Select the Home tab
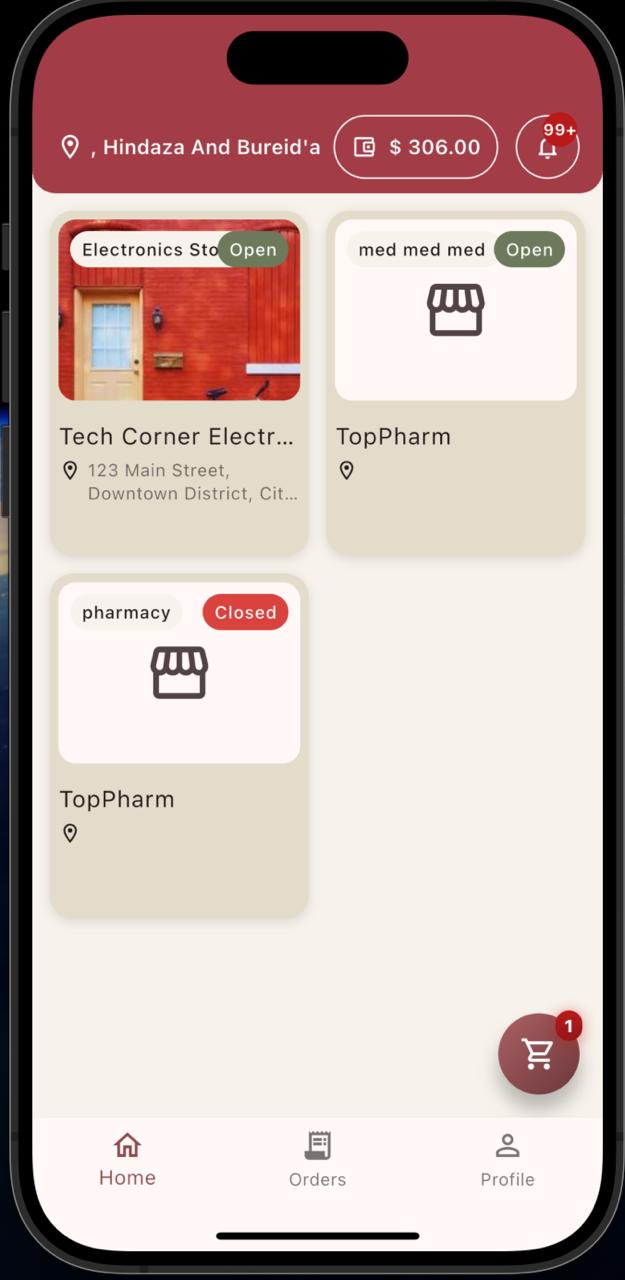625x1280 pixels. point(127,1160)
